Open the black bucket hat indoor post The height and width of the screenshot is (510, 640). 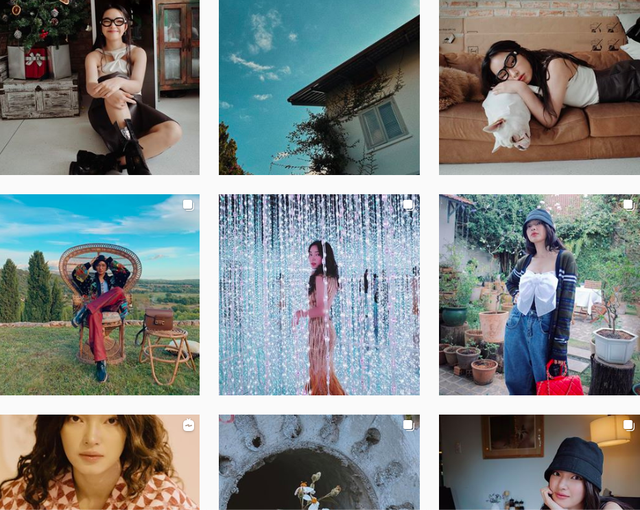click(x=539, y=463)
